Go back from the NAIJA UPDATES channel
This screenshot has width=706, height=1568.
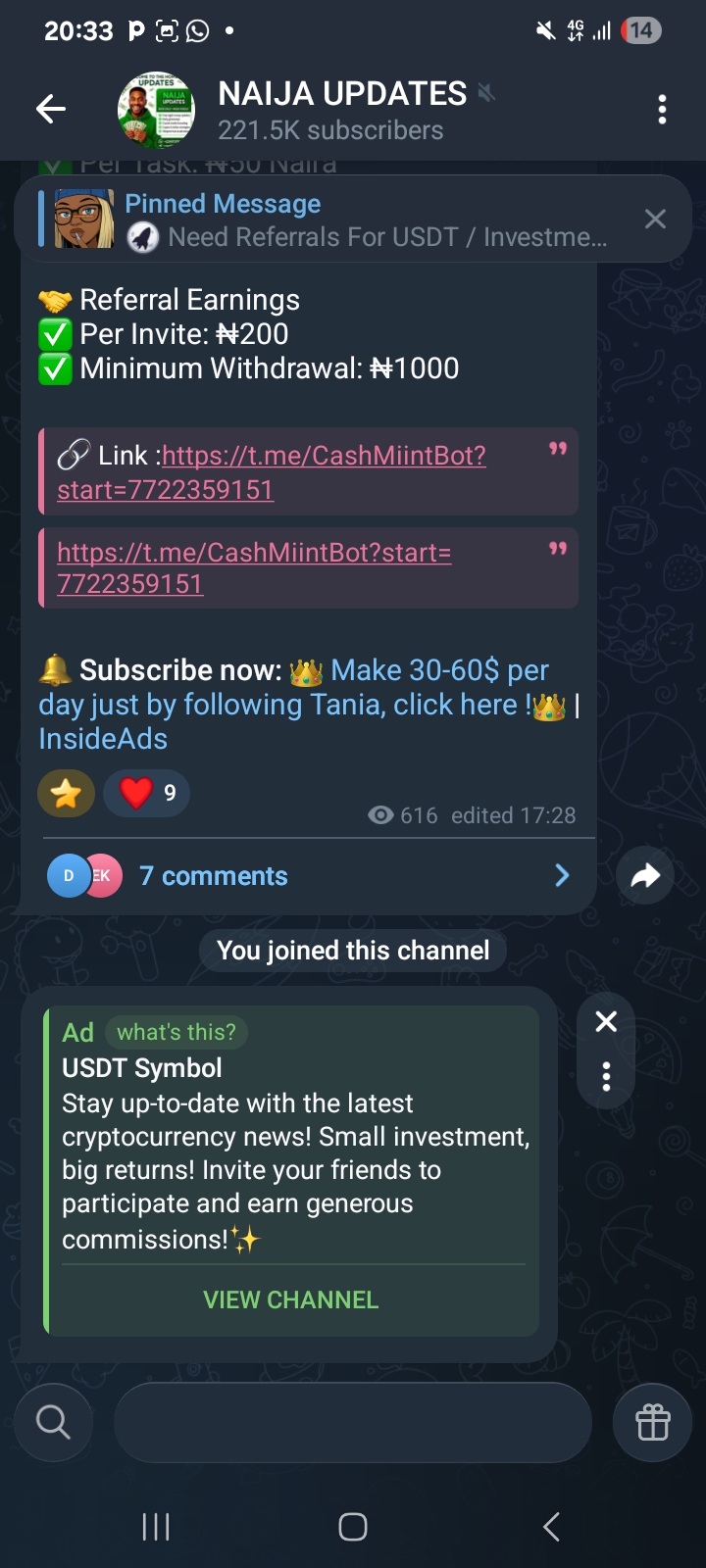pos(51,109)
